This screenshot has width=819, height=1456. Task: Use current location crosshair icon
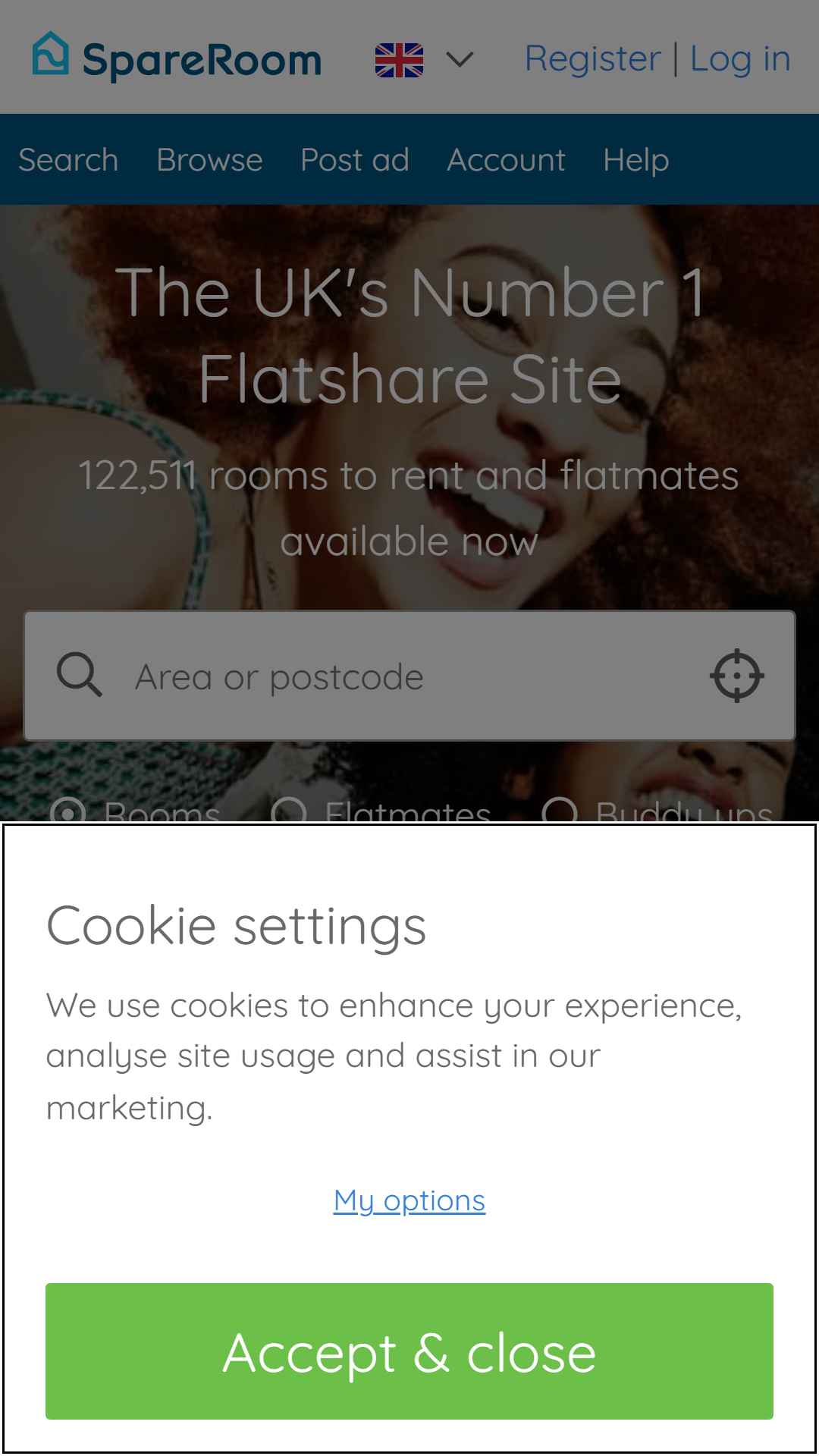[737, 676]
